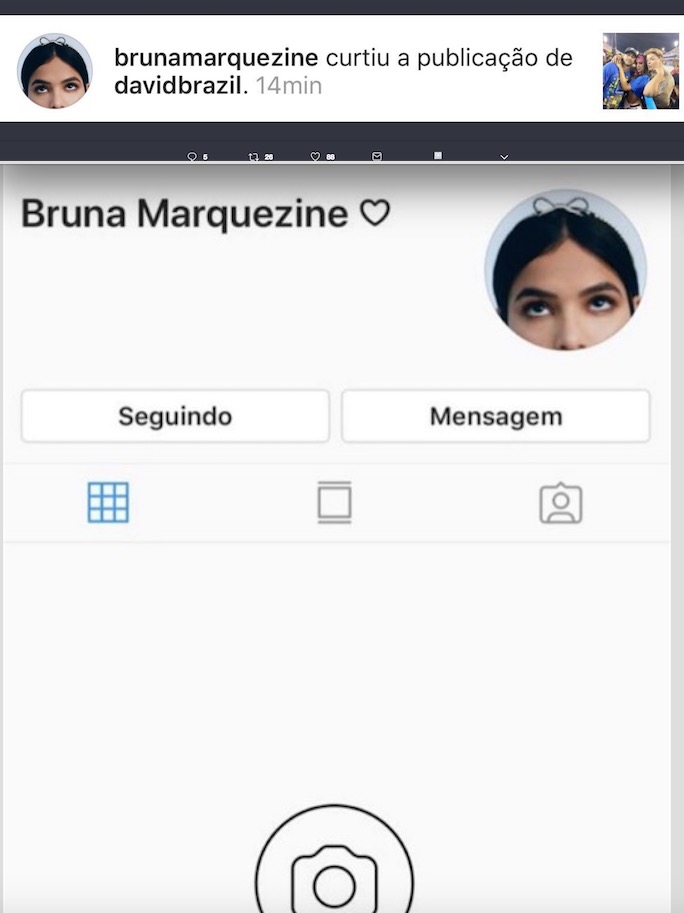Share the tweet via direct message envelope

(x=377, y=157)
